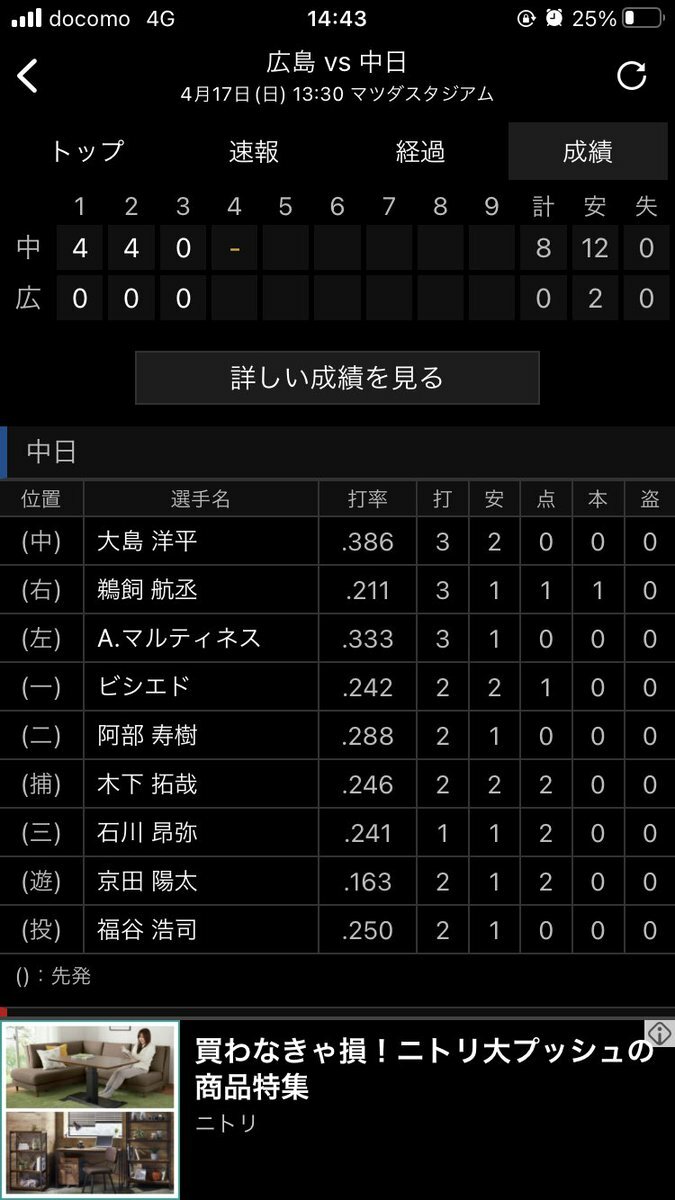Tap the ad info icon
675x1200 pixels.
pos(658,1033)
